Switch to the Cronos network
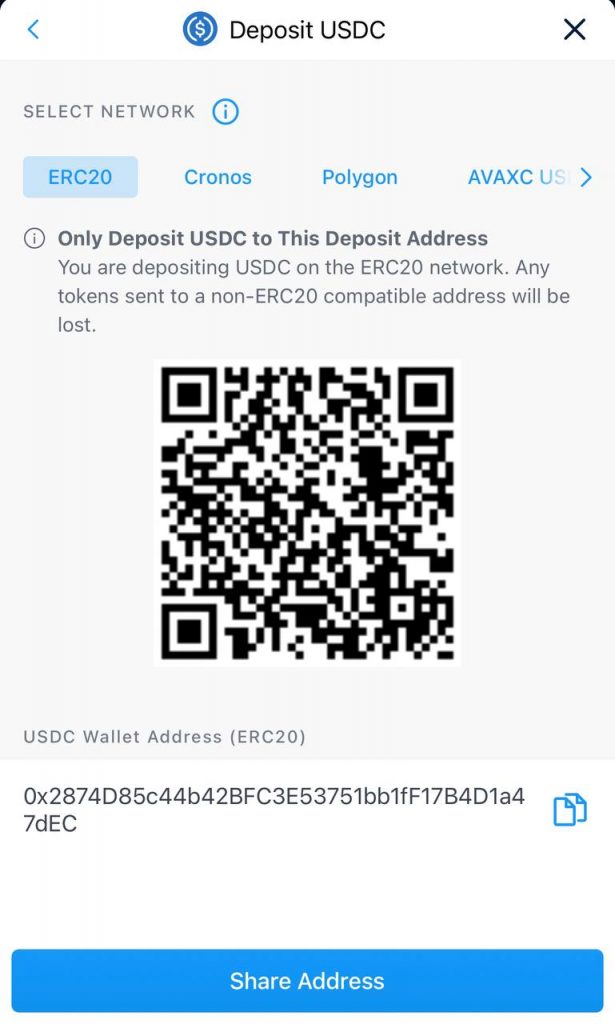 (217, 177)
